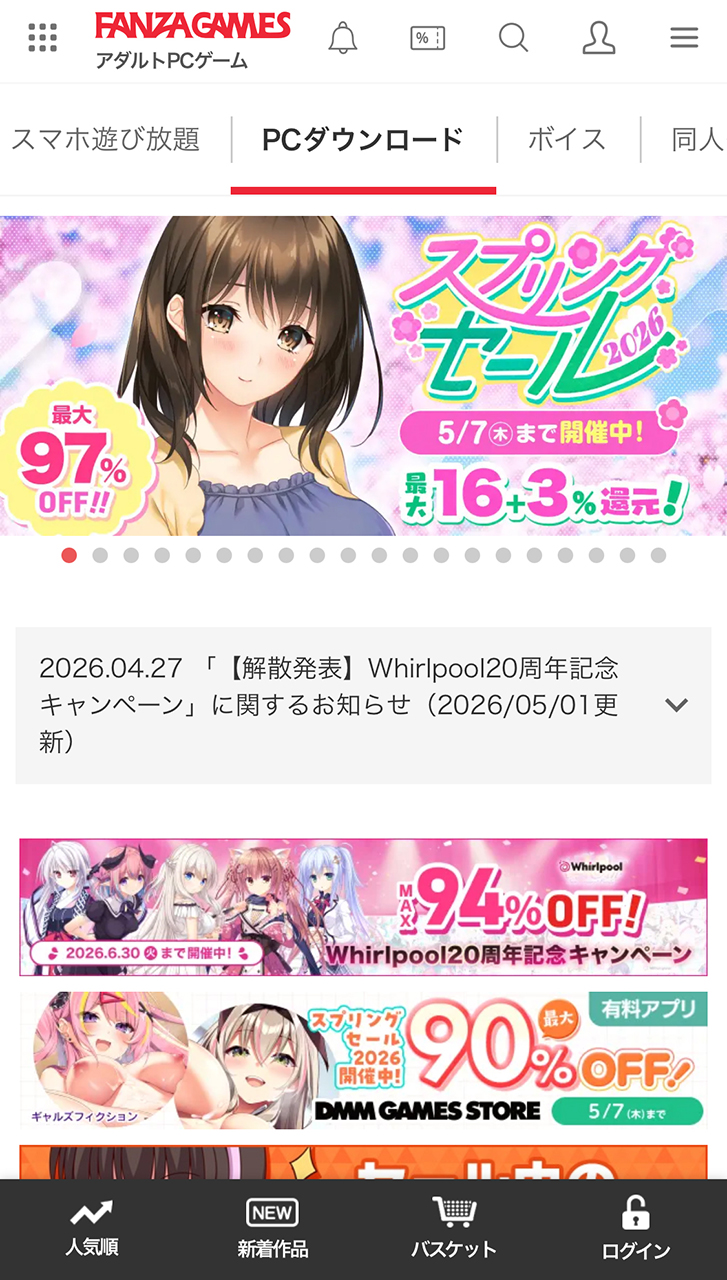Open the バスケット cart
727x1280 pixels.
pyautogui.click(x=454, y=1230)
